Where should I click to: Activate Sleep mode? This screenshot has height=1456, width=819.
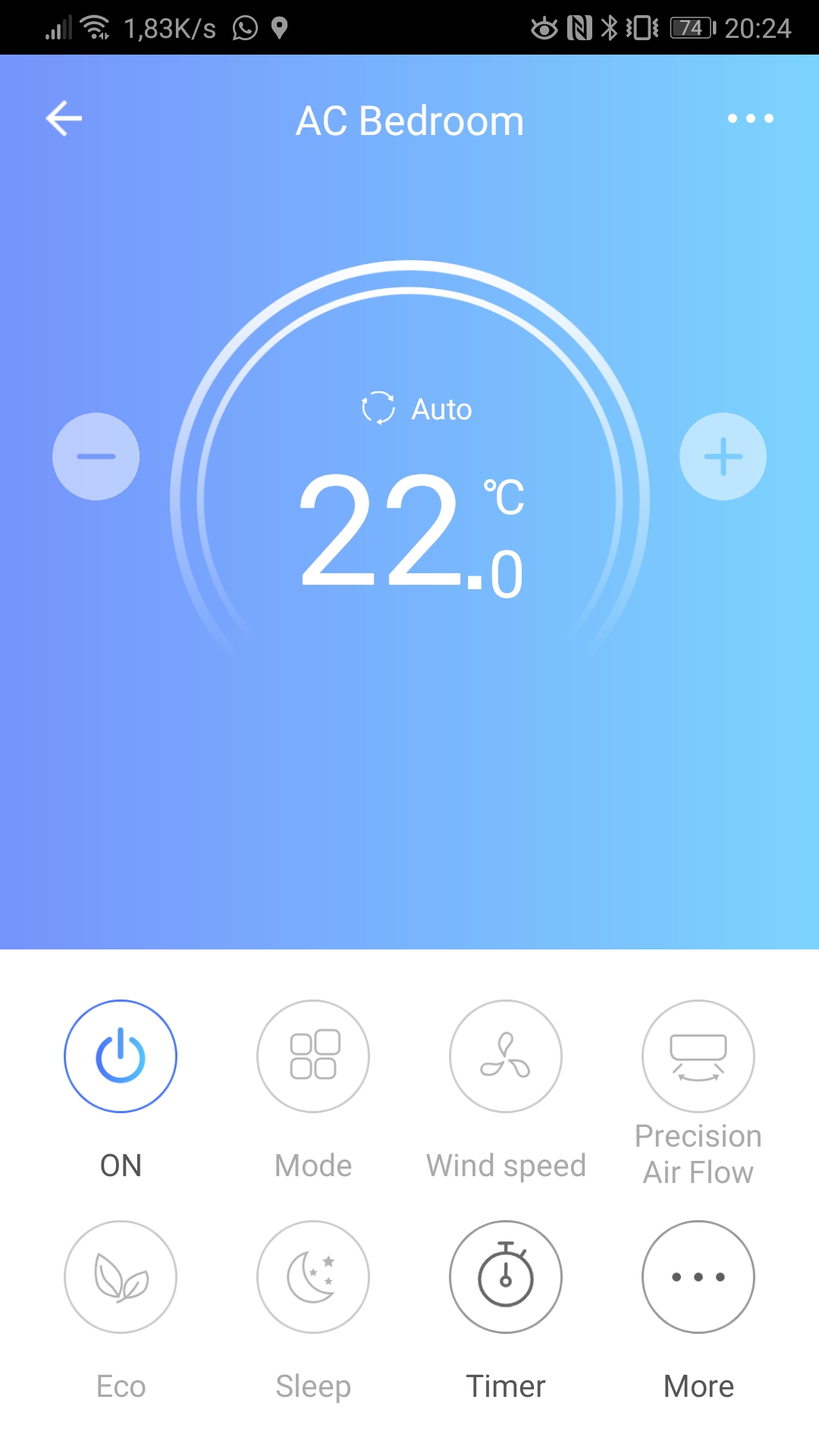313,1277
